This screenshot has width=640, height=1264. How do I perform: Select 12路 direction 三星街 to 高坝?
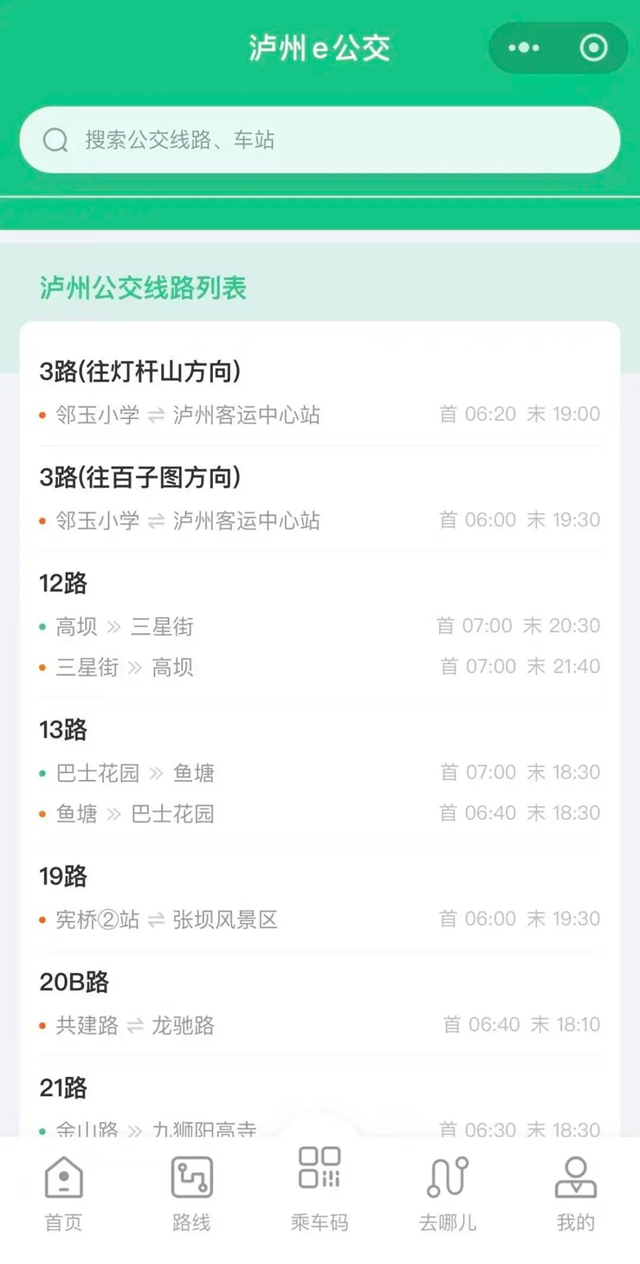[x=320, y=667]
